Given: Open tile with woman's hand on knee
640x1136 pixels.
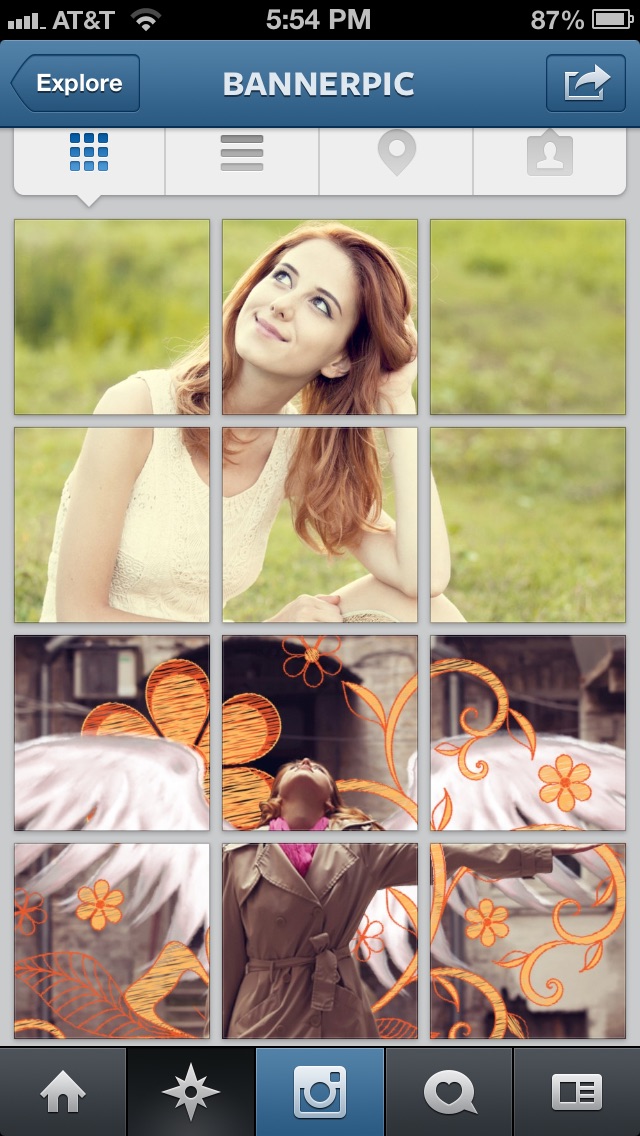Looking at the screenshot, I should coord(320,525).
